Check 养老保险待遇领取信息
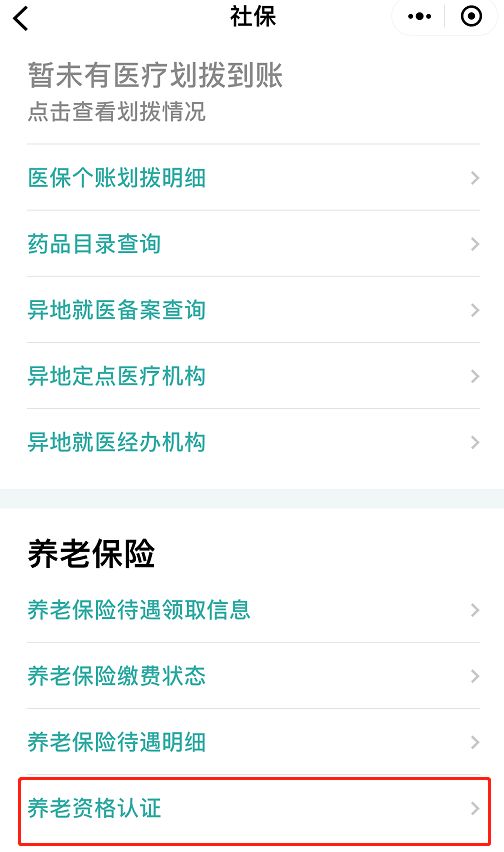Viewport: 504px width, 852px height. [x=253, y=610]
